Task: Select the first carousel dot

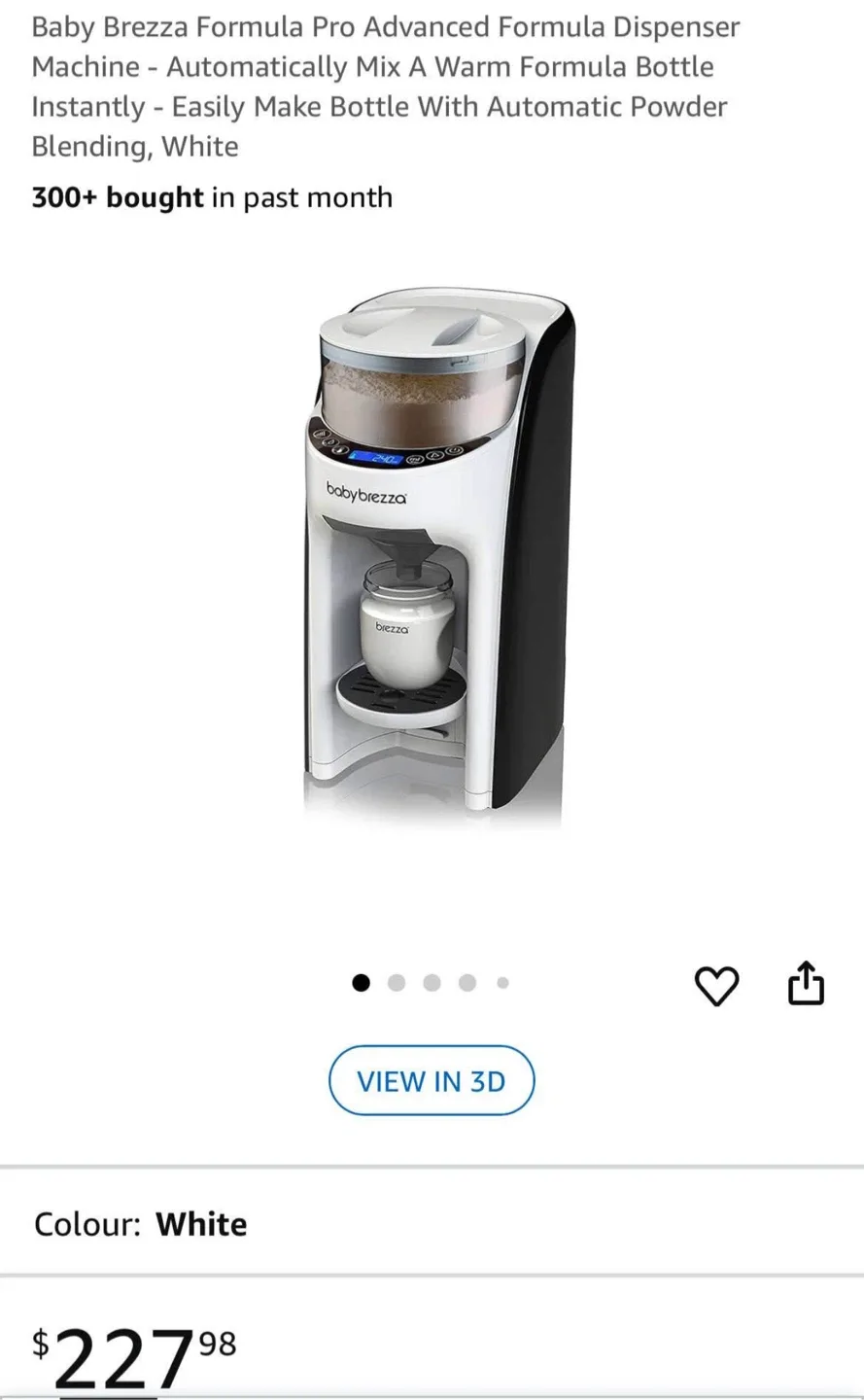Action: pyautogui.click(x=362, y=983)
